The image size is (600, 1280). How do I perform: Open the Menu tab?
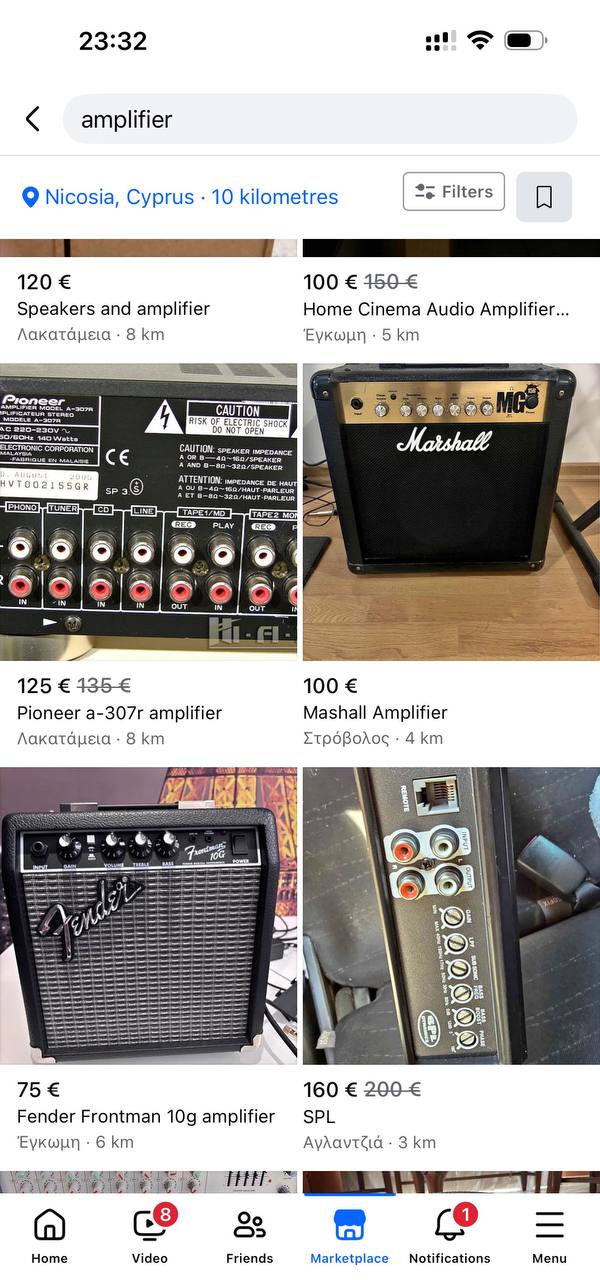coord(549,1236)
